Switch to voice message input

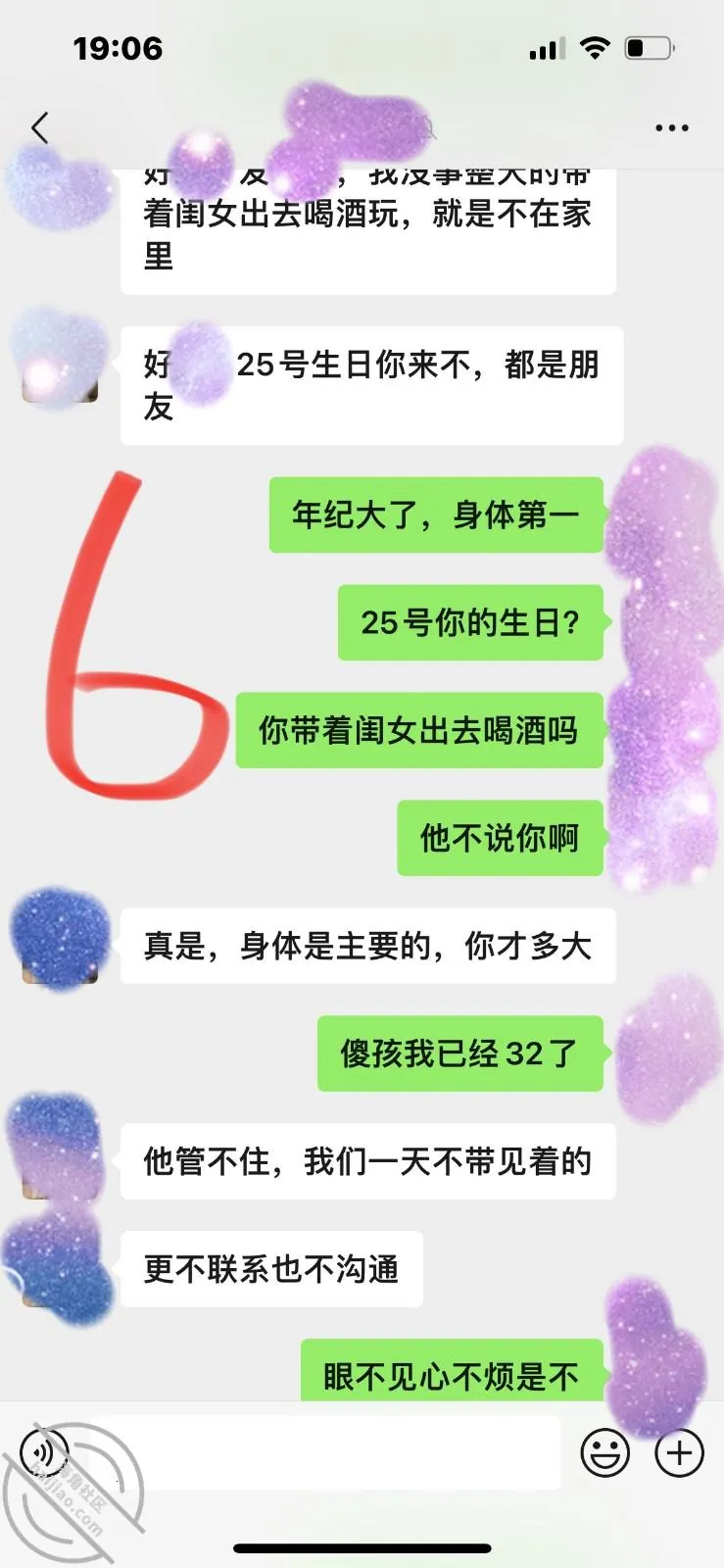tap(44, 1451)
